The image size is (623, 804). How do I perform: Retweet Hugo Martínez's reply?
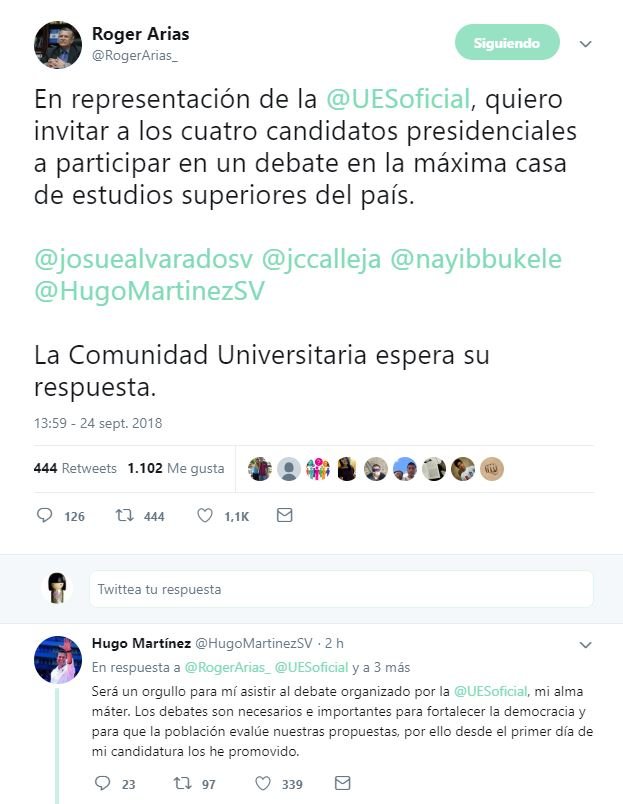point(181,783)
